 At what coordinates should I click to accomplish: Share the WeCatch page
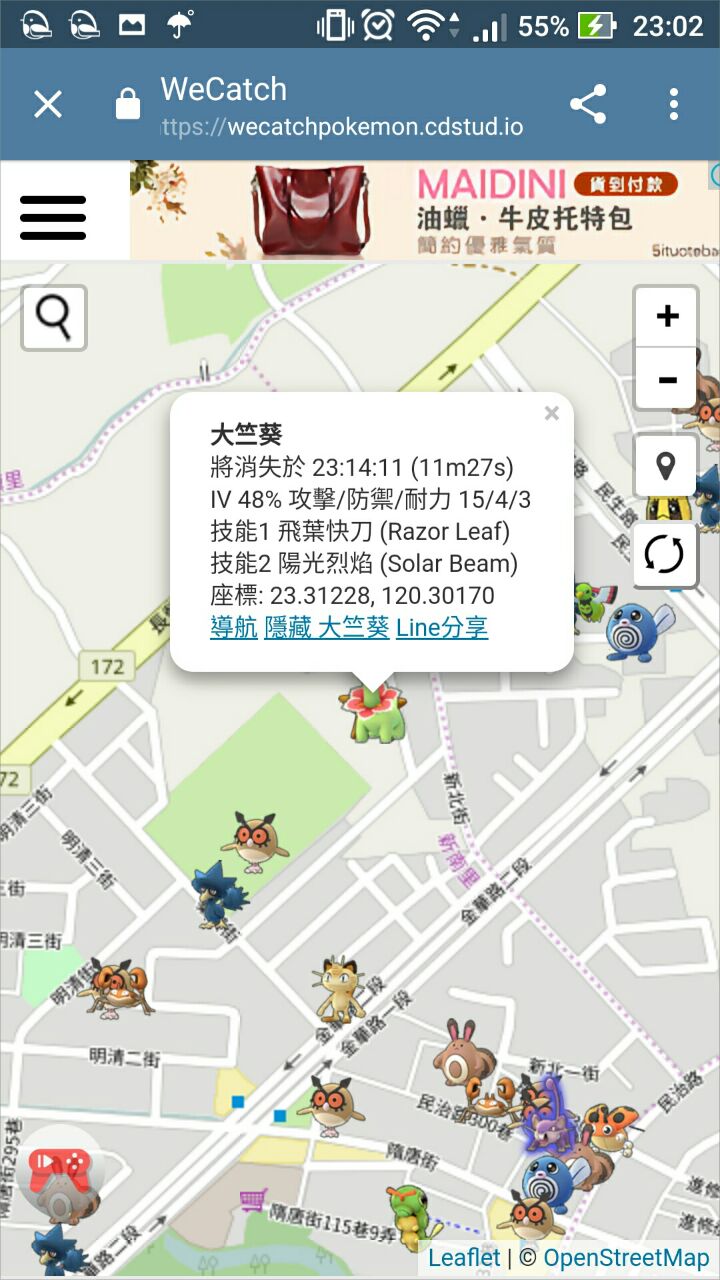pos(588,104)
